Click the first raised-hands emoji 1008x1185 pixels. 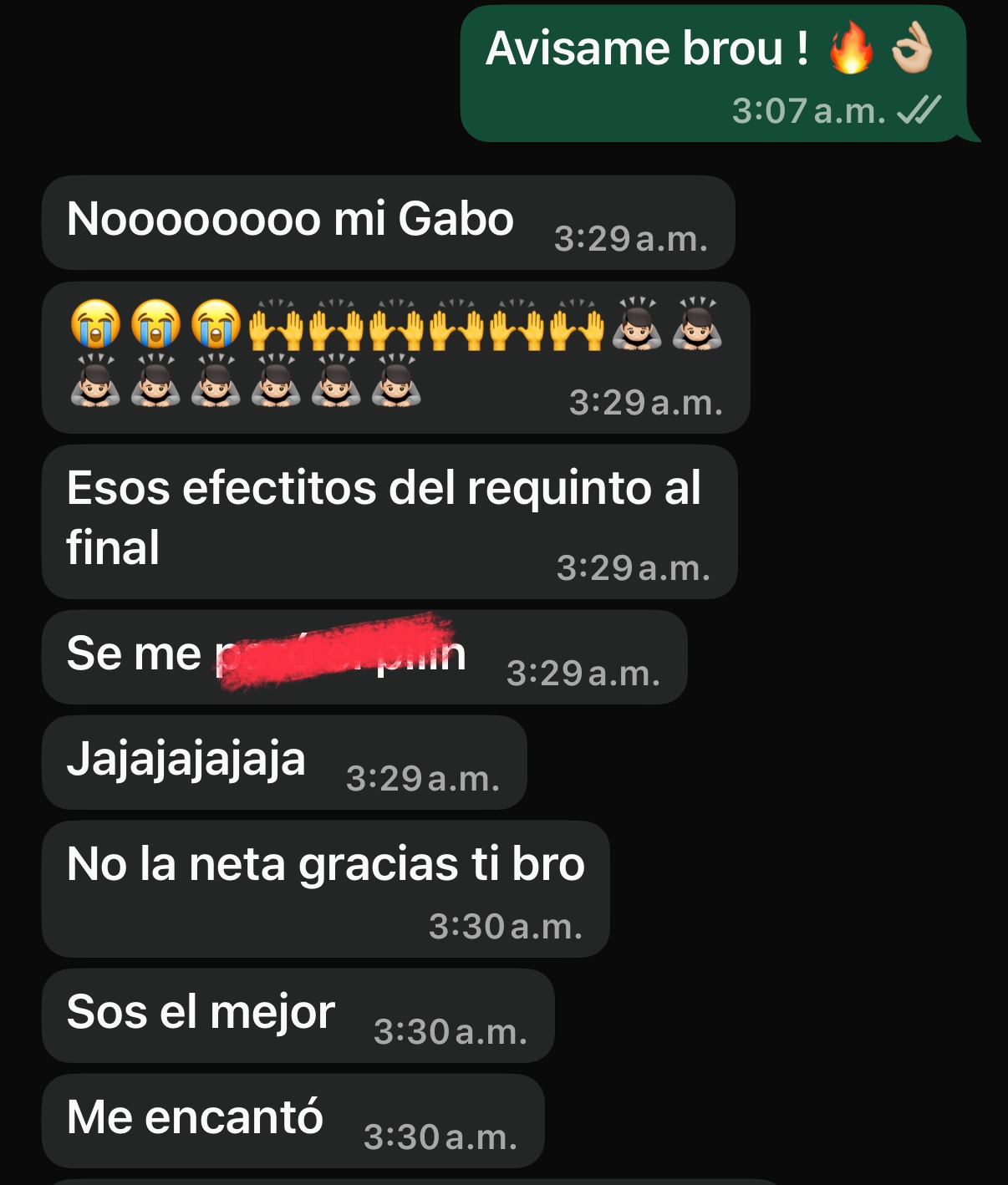click(x=276, y=328)
